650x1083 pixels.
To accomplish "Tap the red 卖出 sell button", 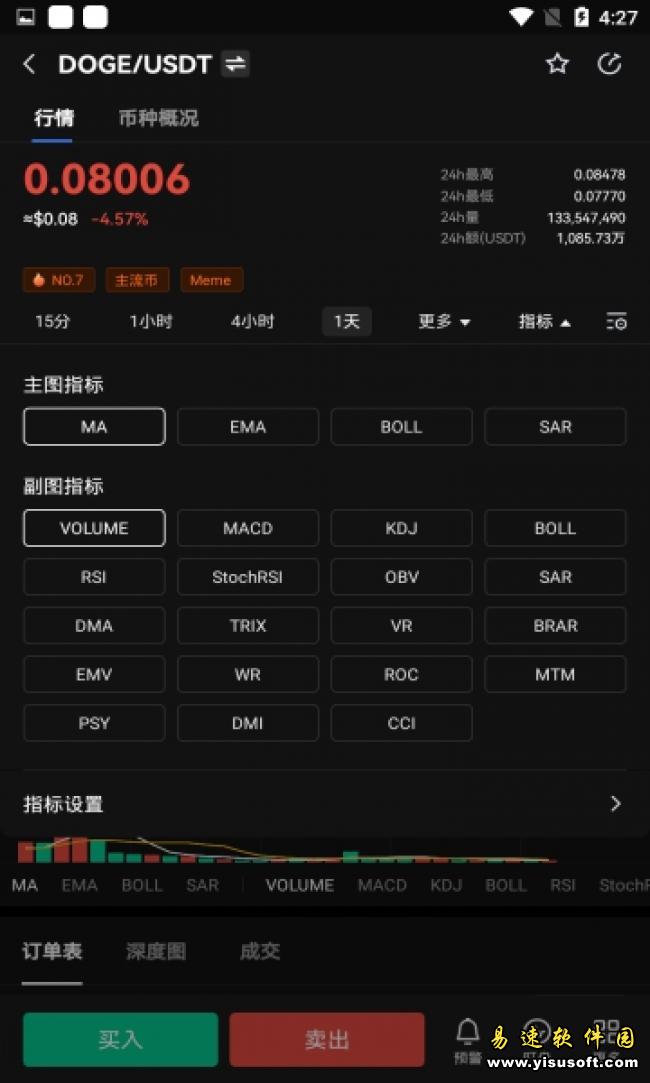I will [x=327, y=1039].
